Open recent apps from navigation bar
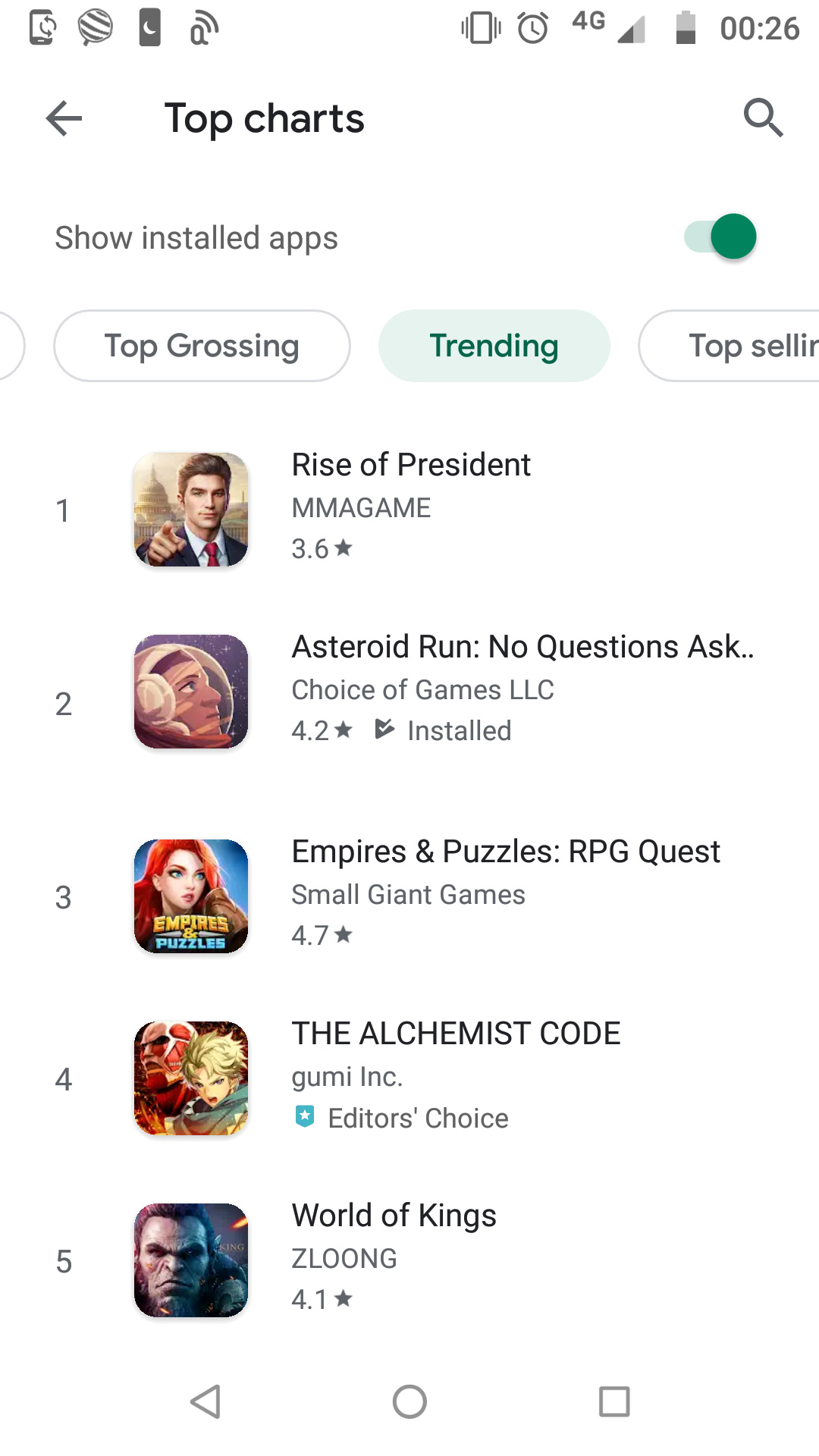The image size is (819, 1456). point(614,1401)
